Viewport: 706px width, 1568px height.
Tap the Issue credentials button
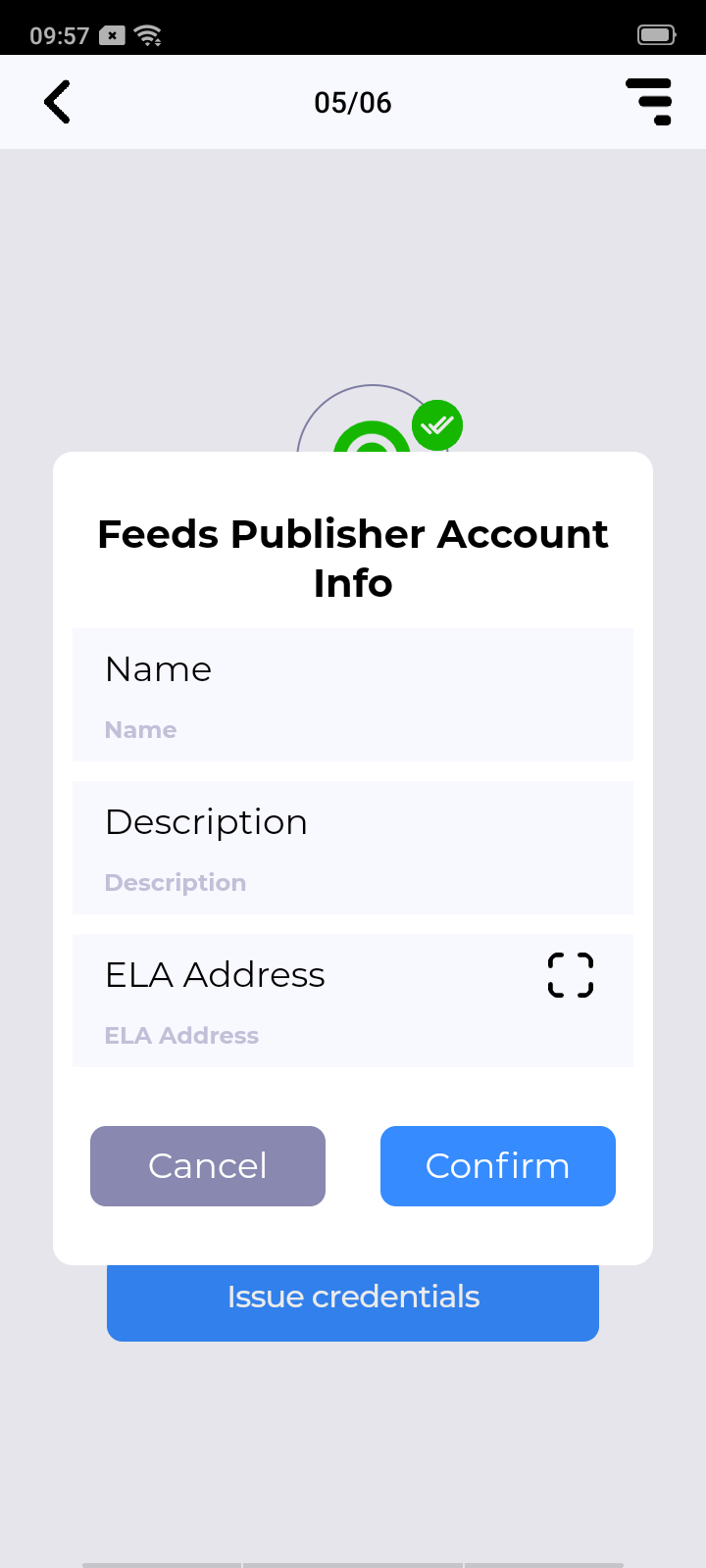[x=353, y=1303]
